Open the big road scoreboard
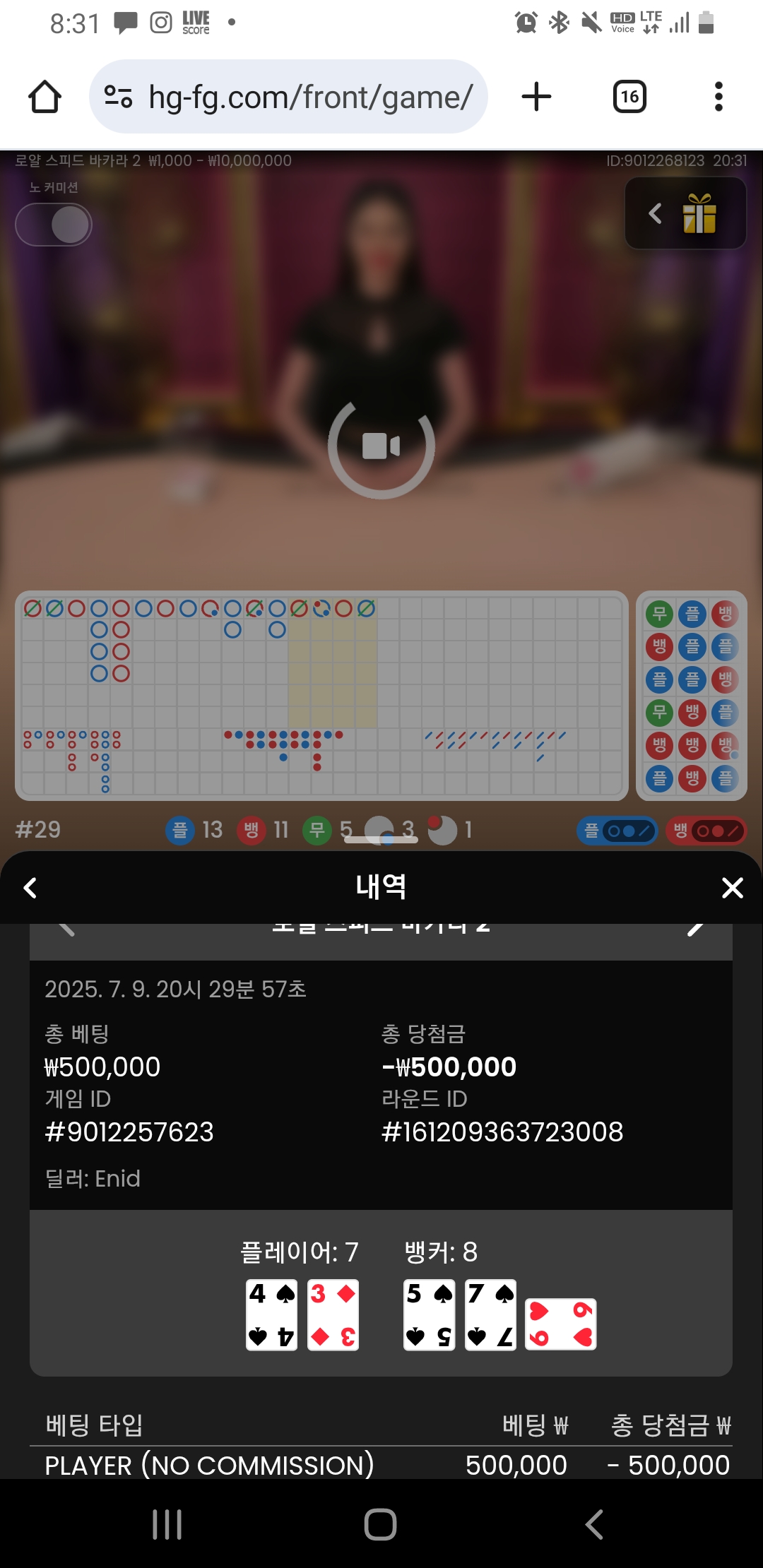The height and width of the screenshot is (1568, 763). point(321,695)
